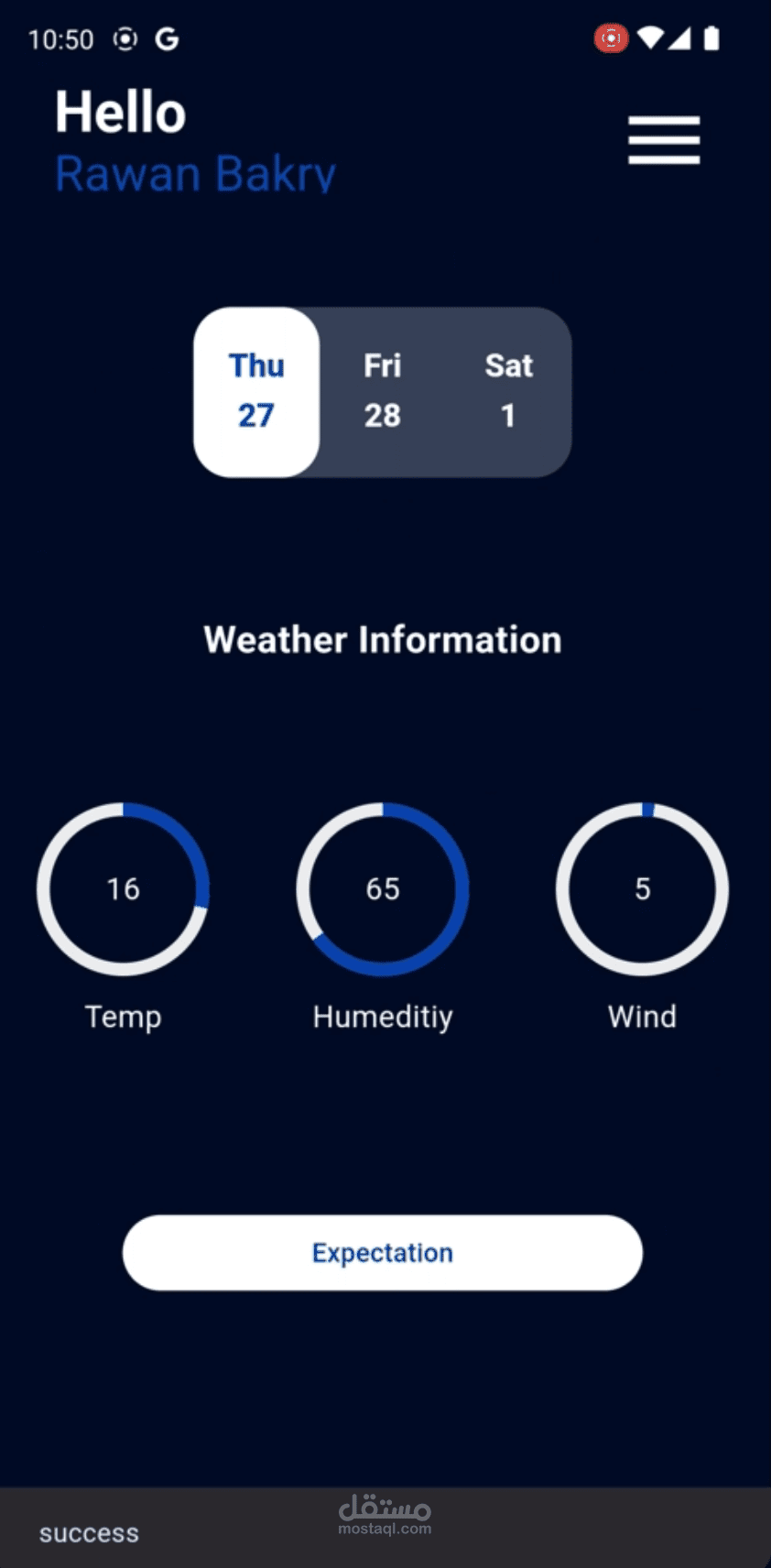Click the Wi-Fi icon in the status bar
Screen dimensions: 771x1568
[652, 38]
